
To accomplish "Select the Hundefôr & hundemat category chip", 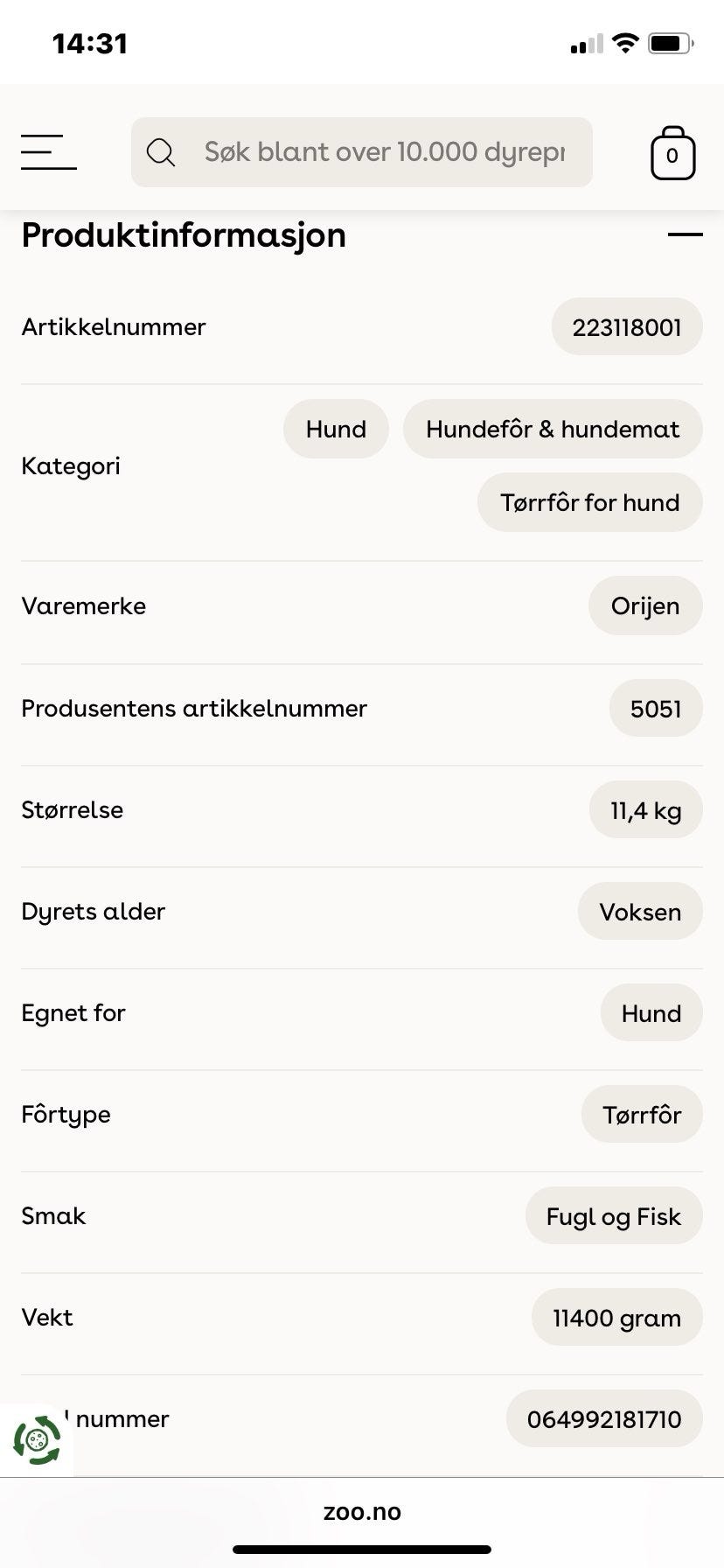I will click(553, 430).
